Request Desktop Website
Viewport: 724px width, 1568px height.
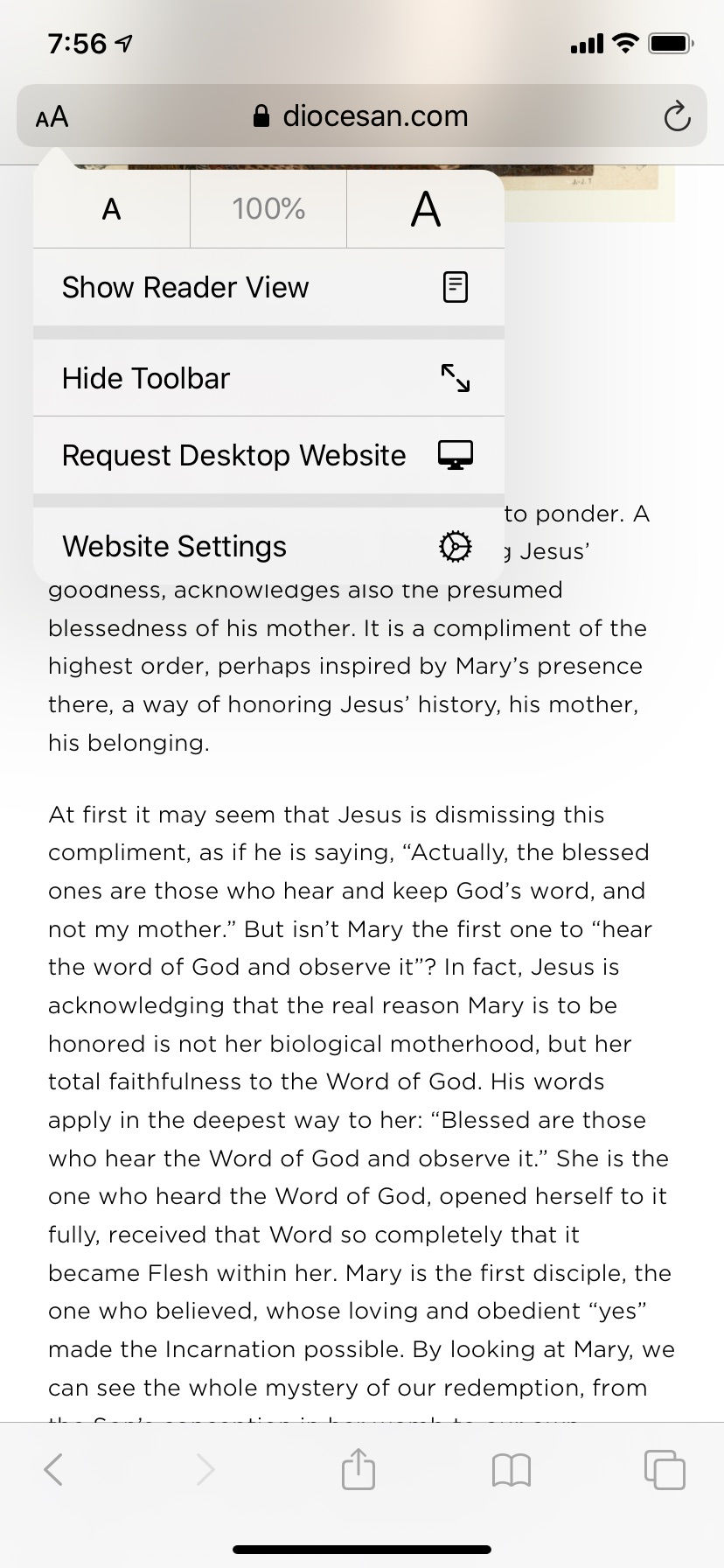point(268,455)
